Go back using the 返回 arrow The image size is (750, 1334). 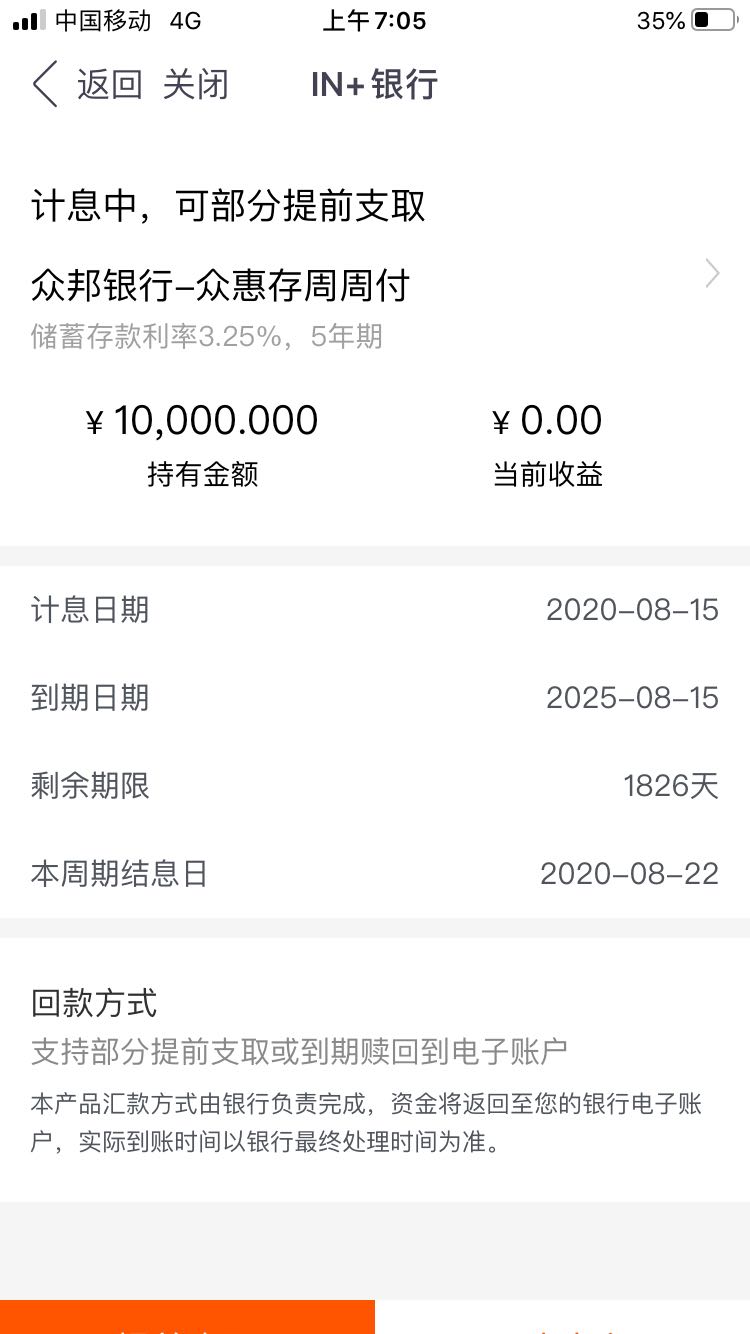click(87, 85)
